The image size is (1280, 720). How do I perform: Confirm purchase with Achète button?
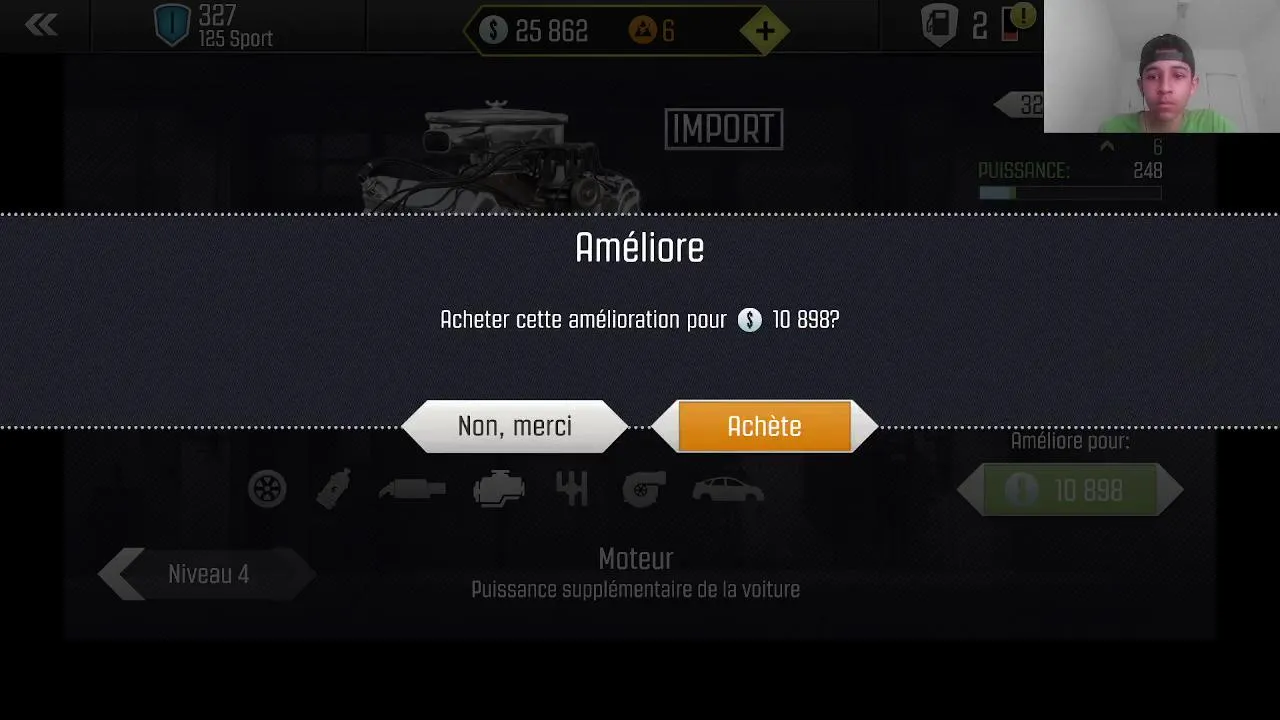pyautogui.click(x=764, y=426)
